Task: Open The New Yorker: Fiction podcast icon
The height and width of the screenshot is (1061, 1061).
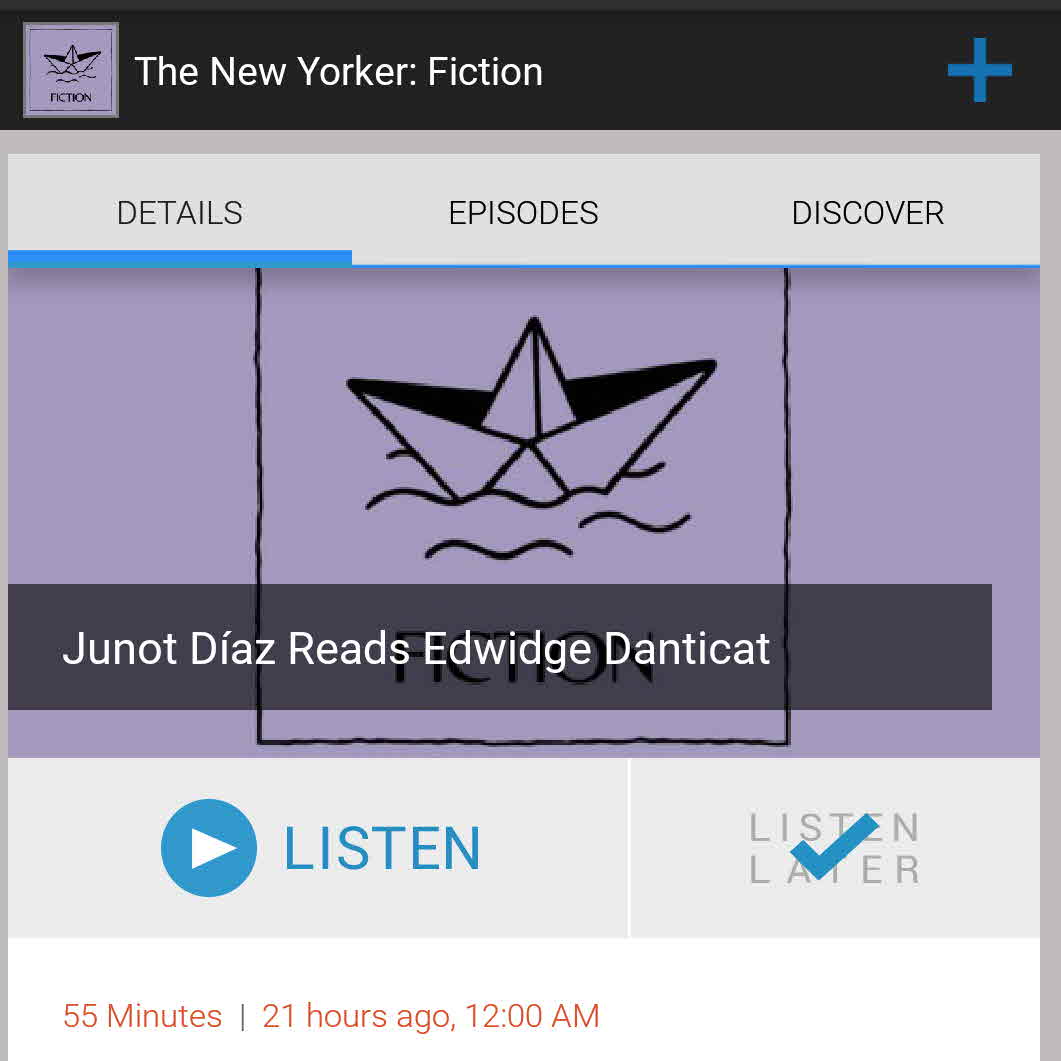Action: 71,70
